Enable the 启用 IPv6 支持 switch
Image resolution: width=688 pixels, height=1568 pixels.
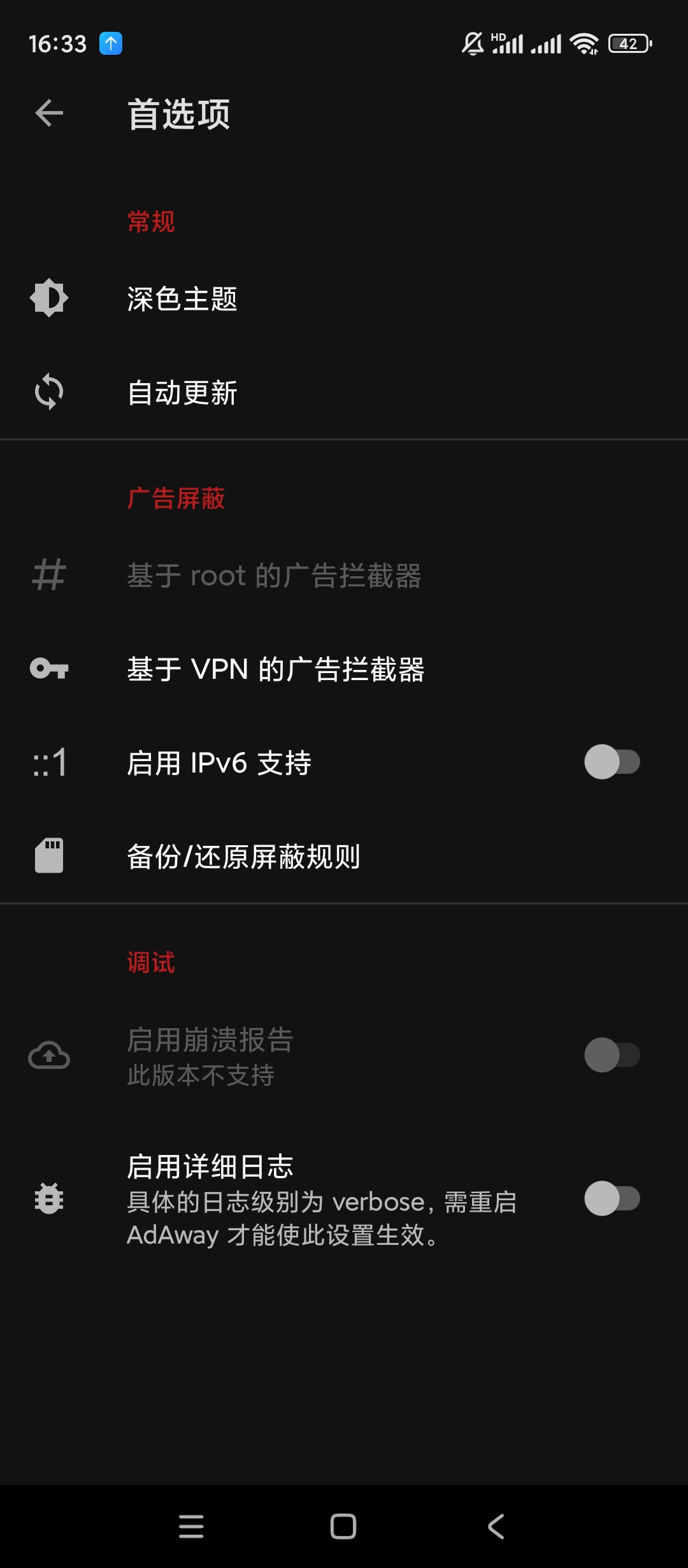[612, 762]
